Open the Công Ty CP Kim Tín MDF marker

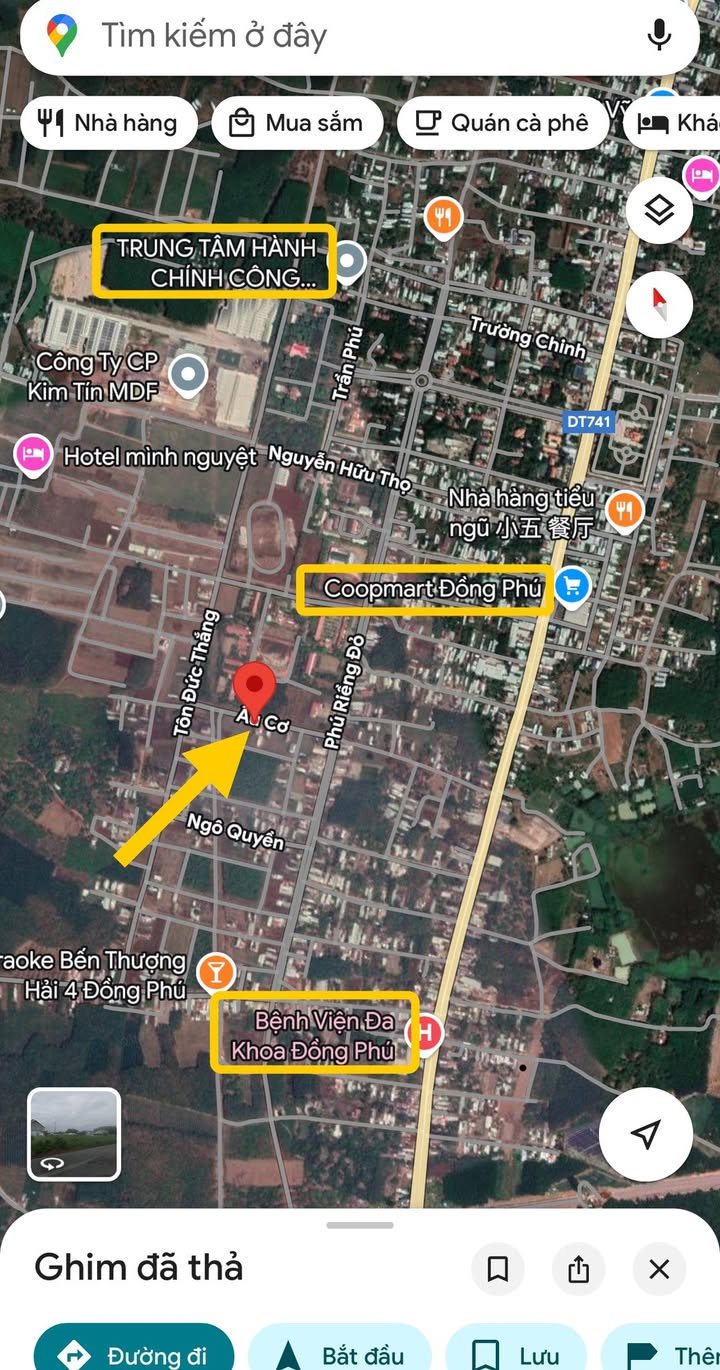click(x=188, y=375)
